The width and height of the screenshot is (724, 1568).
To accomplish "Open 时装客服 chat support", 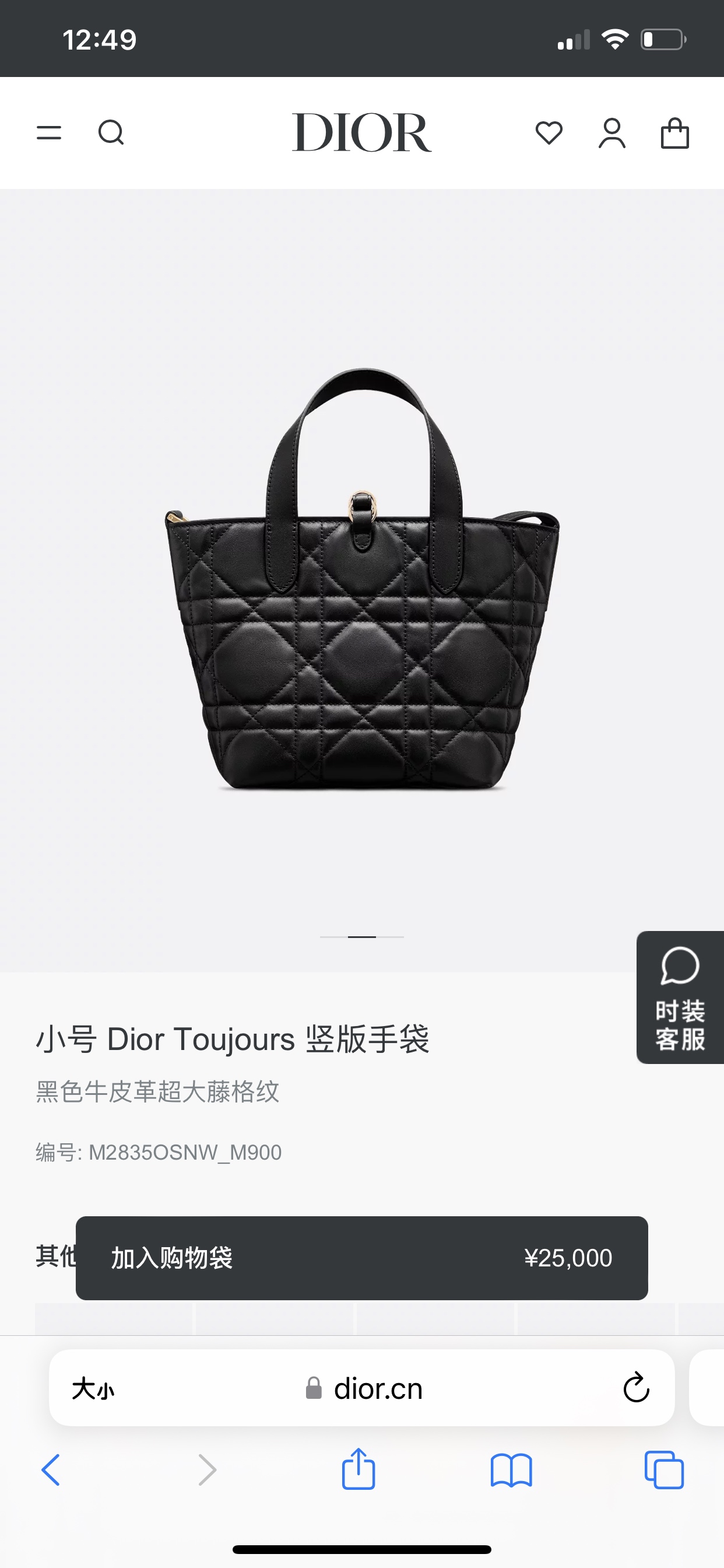I will (x=680, y=997).
